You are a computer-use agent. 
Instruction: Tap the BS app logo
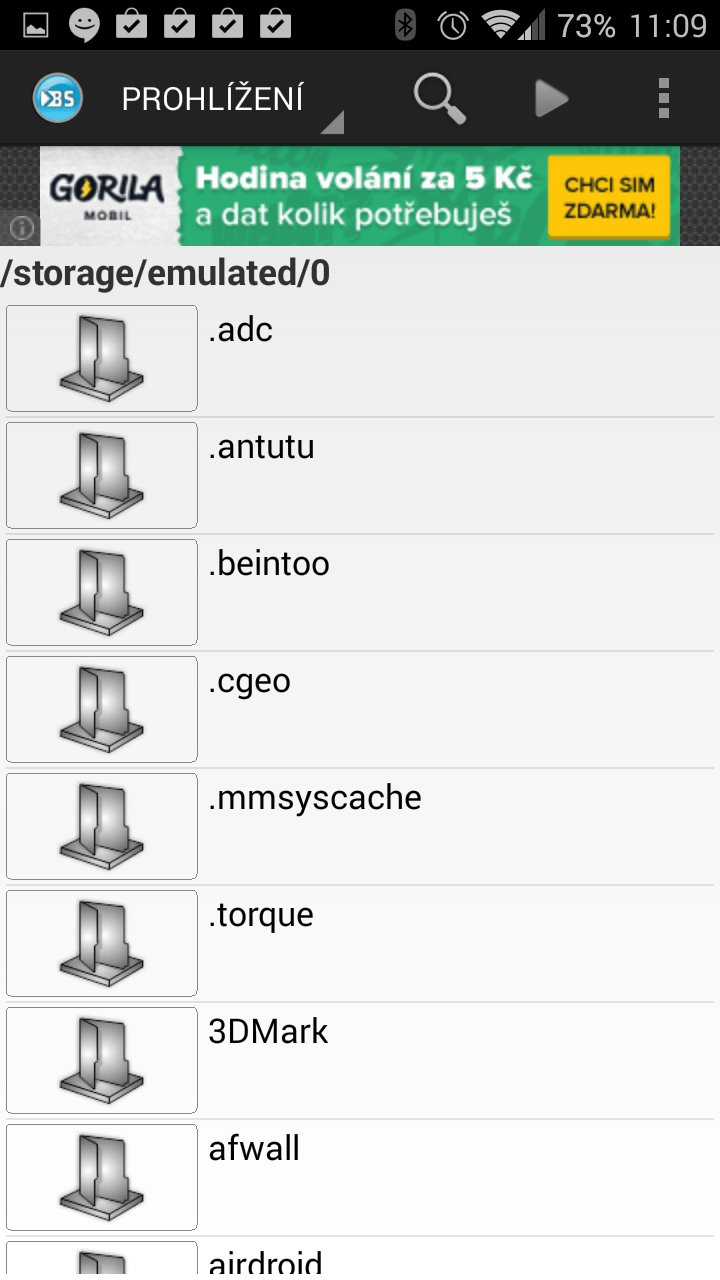(57, 99)
